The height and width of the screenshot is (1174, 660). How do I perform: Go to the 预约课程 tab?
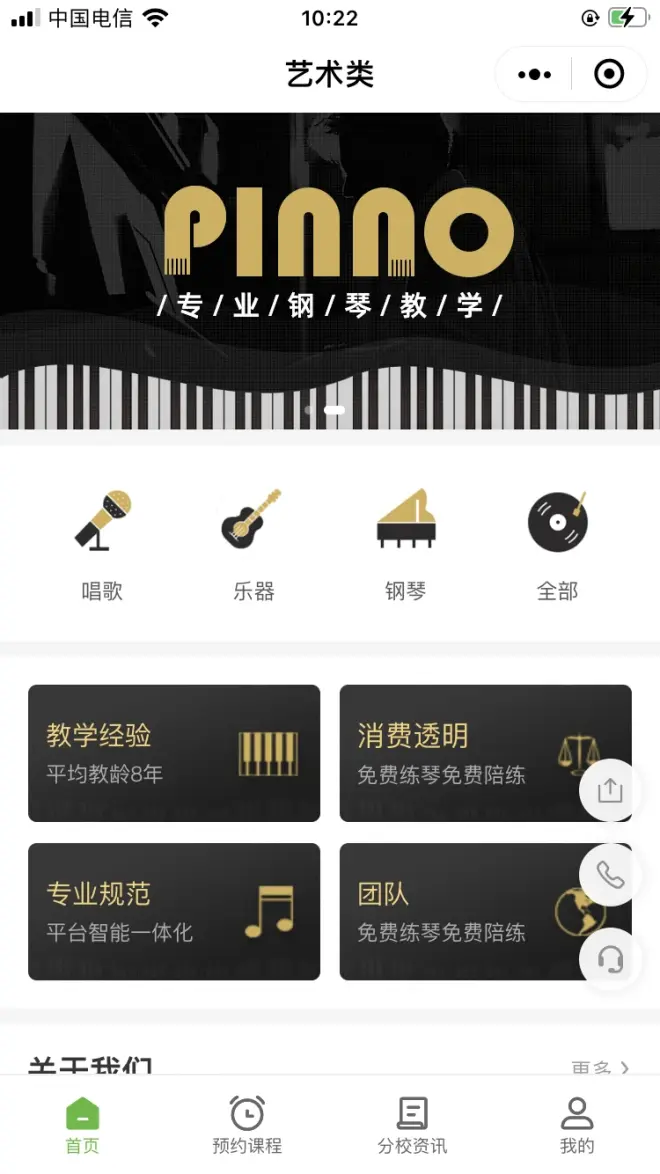coord(247,1125)
